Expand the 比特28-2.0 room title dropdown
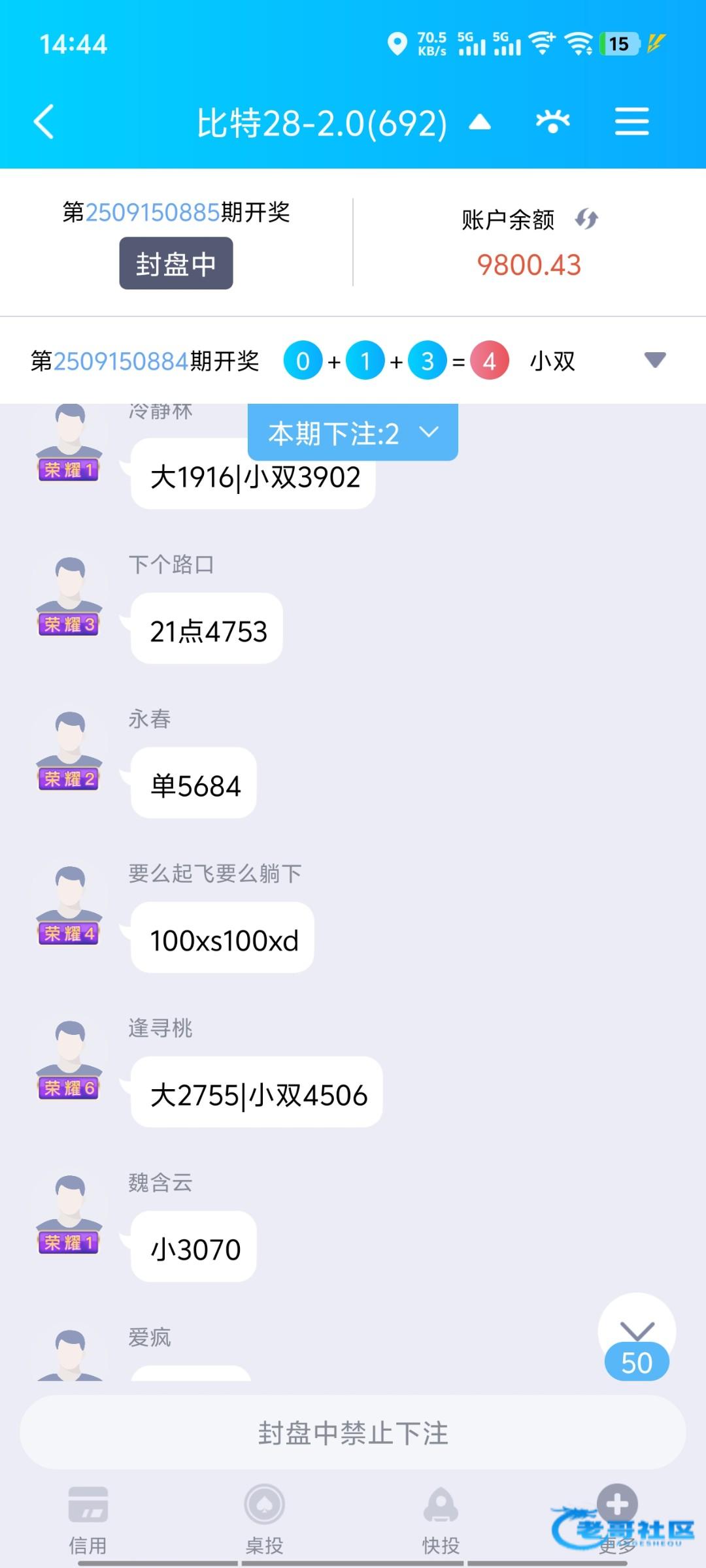Viewport: 706px width, 1568px height. tap(480, 122)
